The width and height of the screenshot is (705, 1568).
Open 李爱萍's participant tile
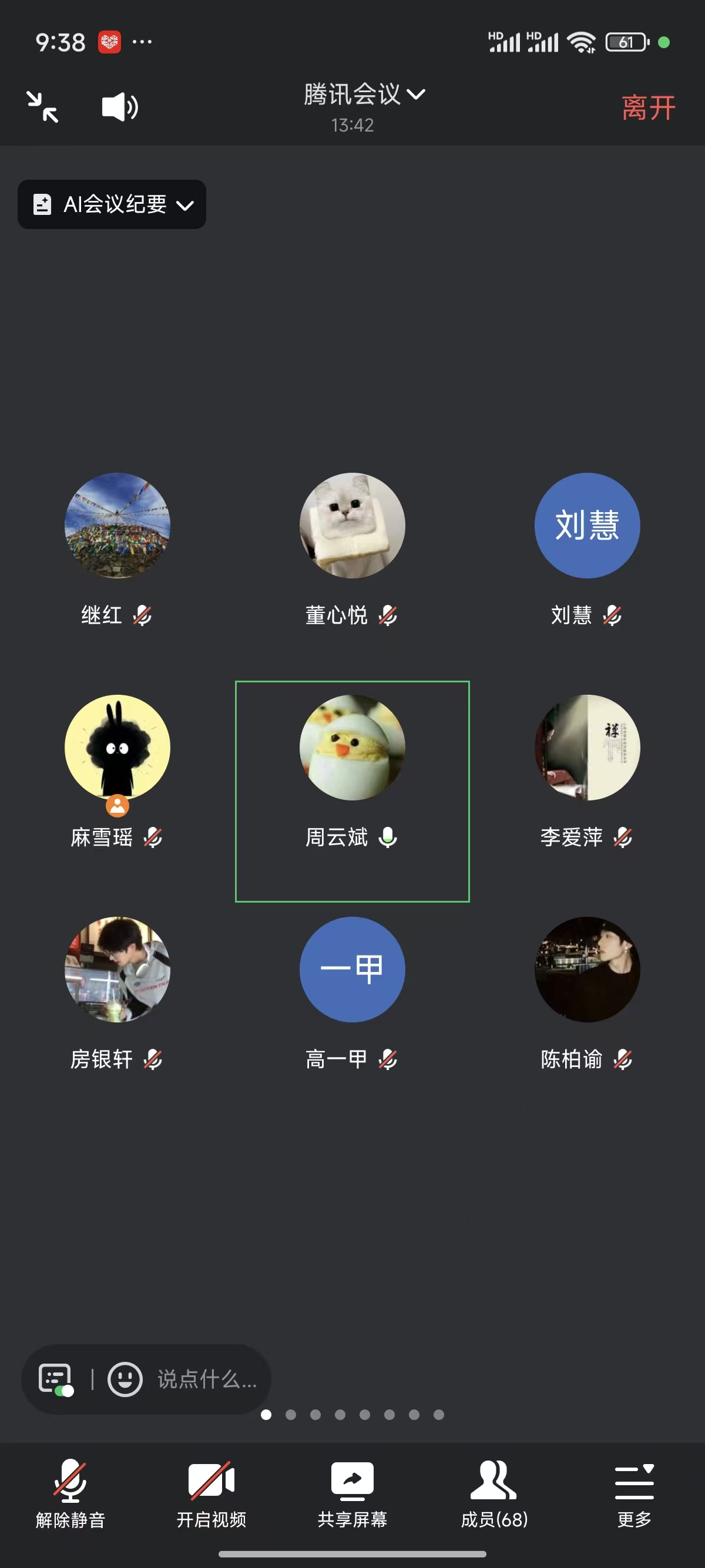click(x=587, y=748)
